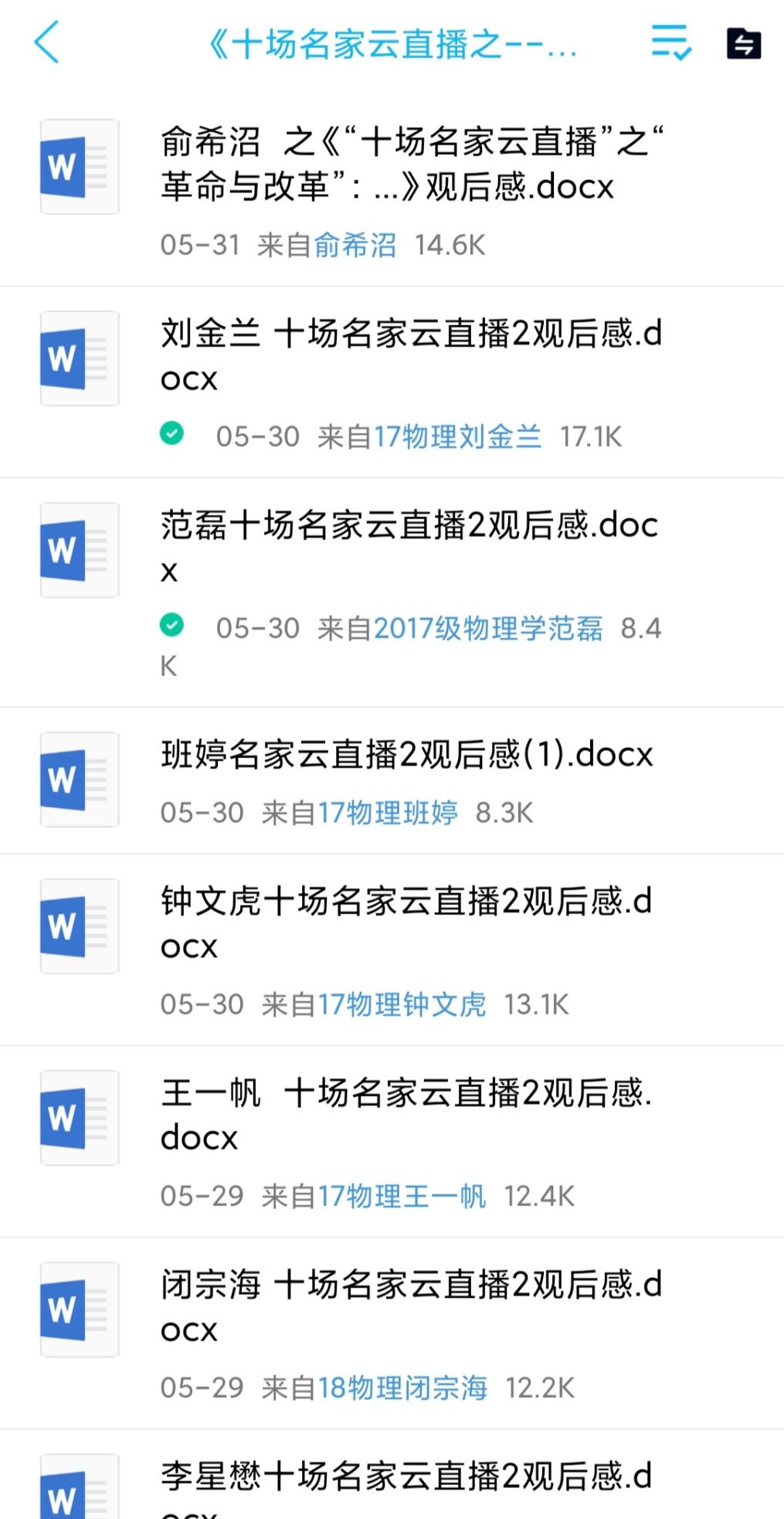Open 钟文虎's 十场名家云直播2观后感 file
This screenshot has height=1519, width=784.
(x=407, y=923)
